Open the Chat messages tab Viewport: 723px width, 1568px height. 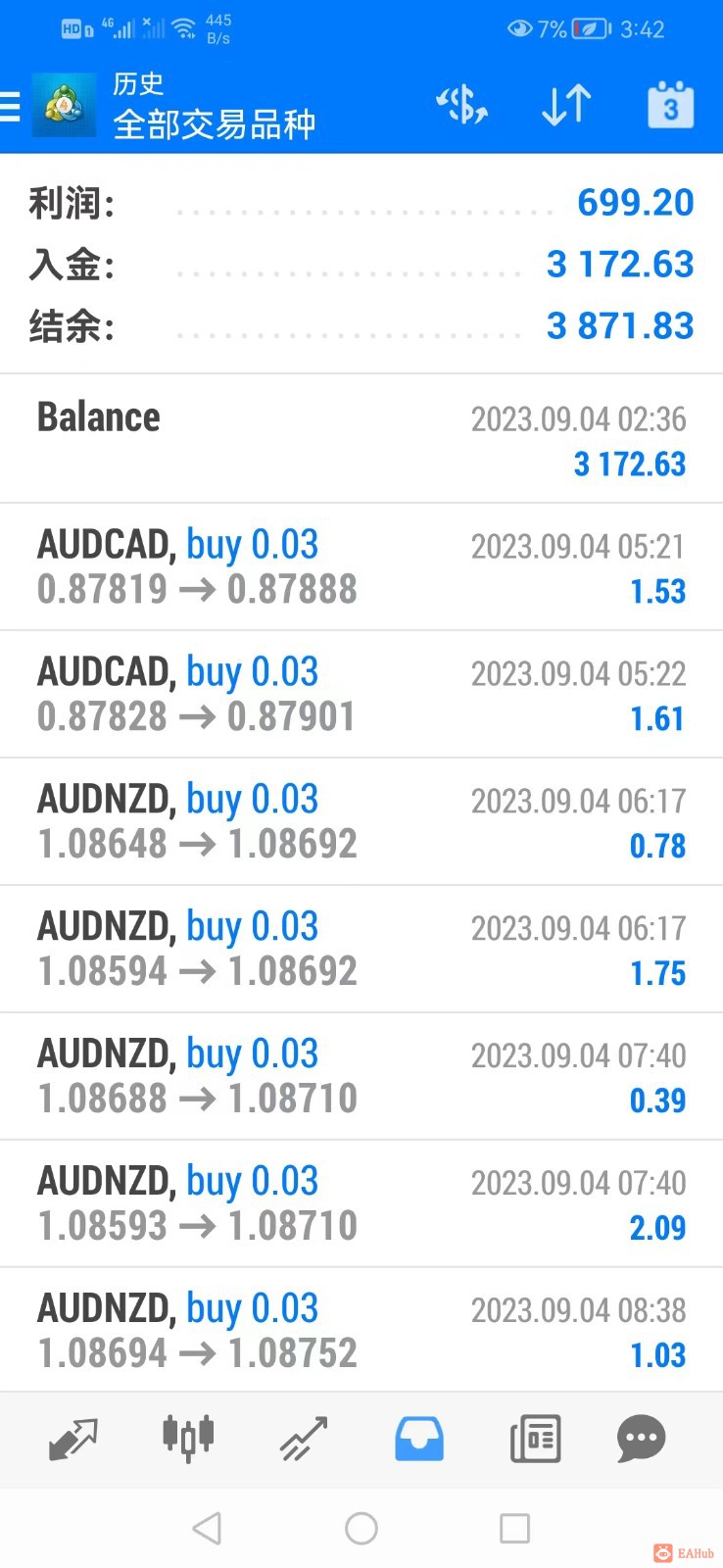pos(642,1439)
